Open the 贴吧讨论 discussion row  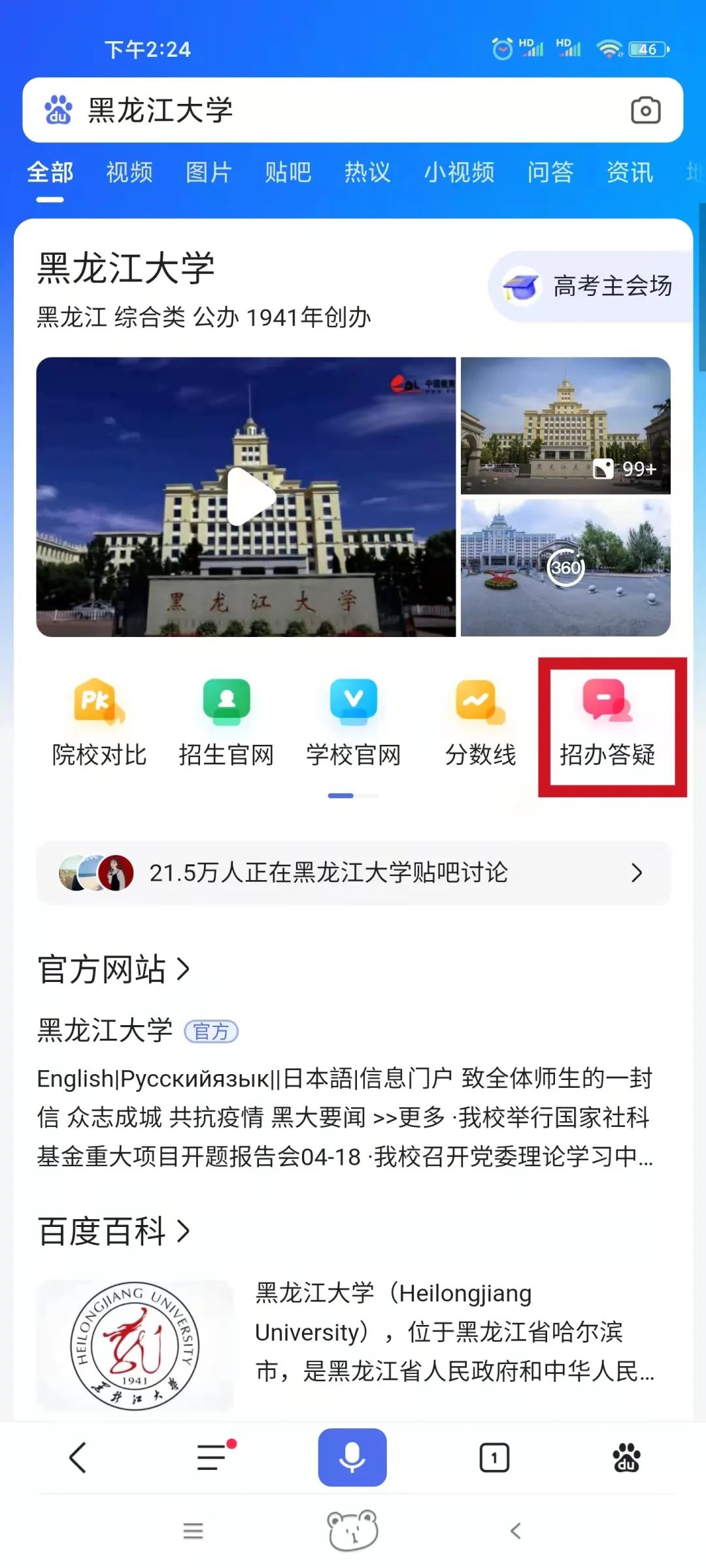(353, 873)
